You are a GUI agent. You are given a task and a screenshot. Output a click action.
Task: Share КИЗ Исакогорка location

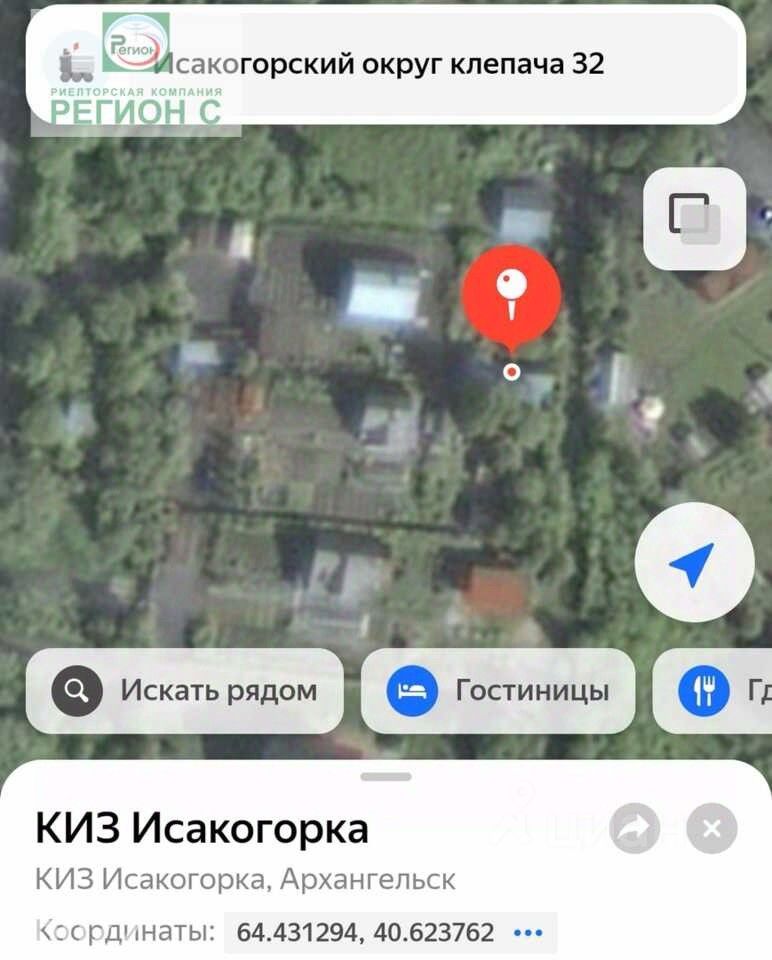[636, 828]
